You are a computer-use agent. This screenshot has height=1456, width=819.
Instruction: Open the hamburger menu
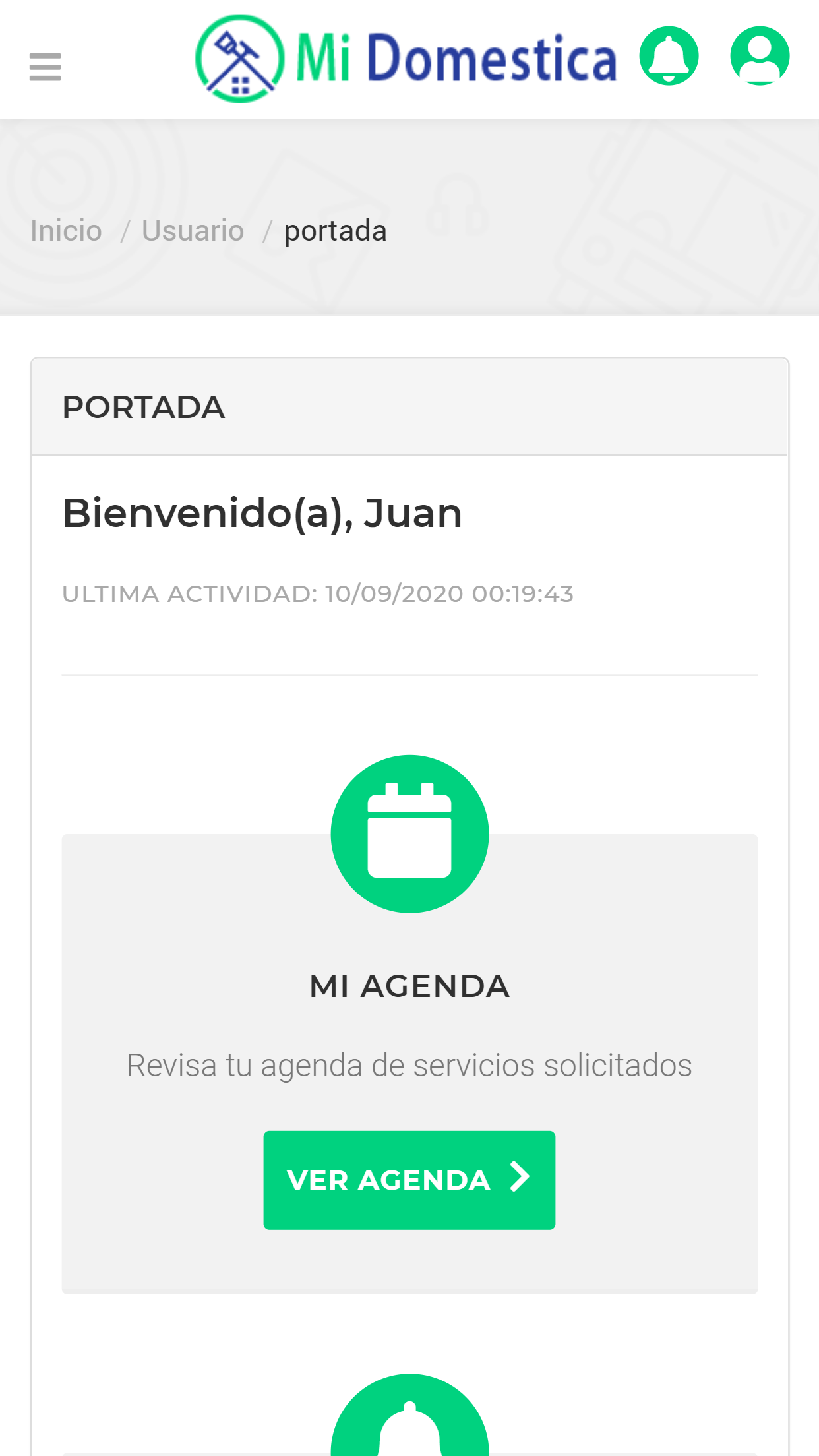click(45, 67)
